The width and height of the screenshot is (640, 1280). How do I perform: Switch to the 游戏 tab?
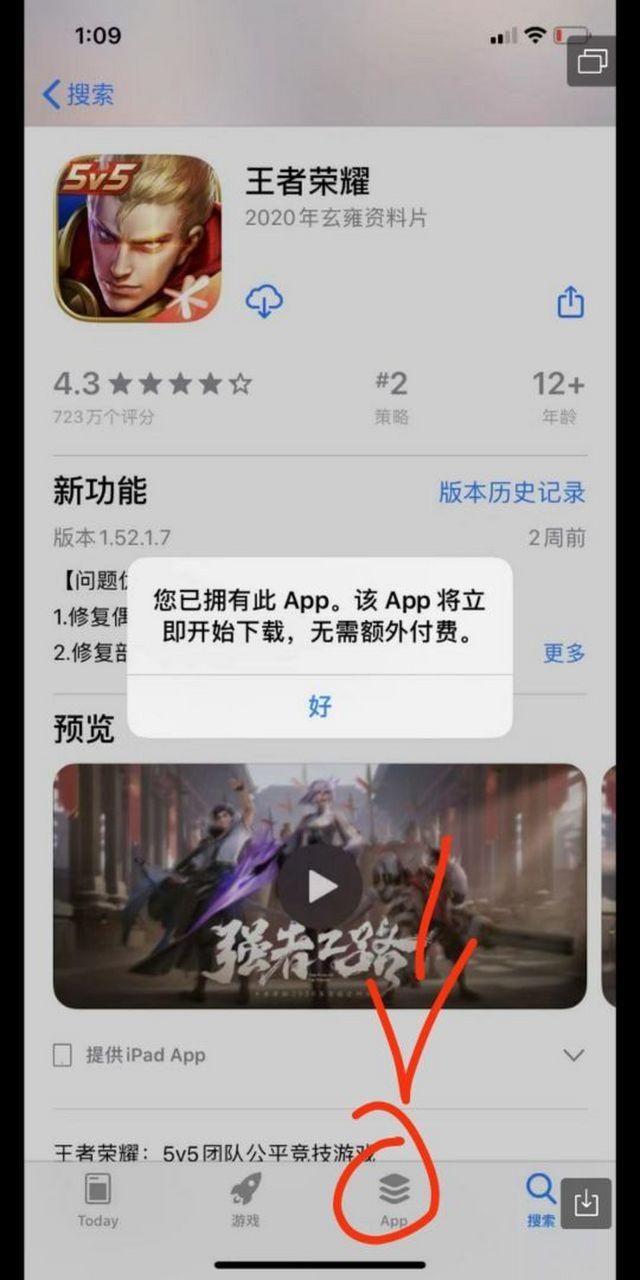pyautogui.click(x=245, y=1200)
